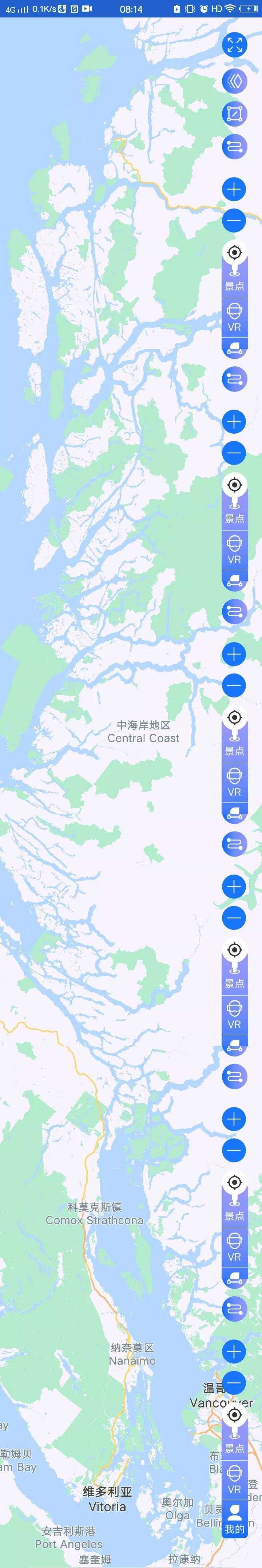
Task: Open the map layers diamond icon
Action: (235, 80)
